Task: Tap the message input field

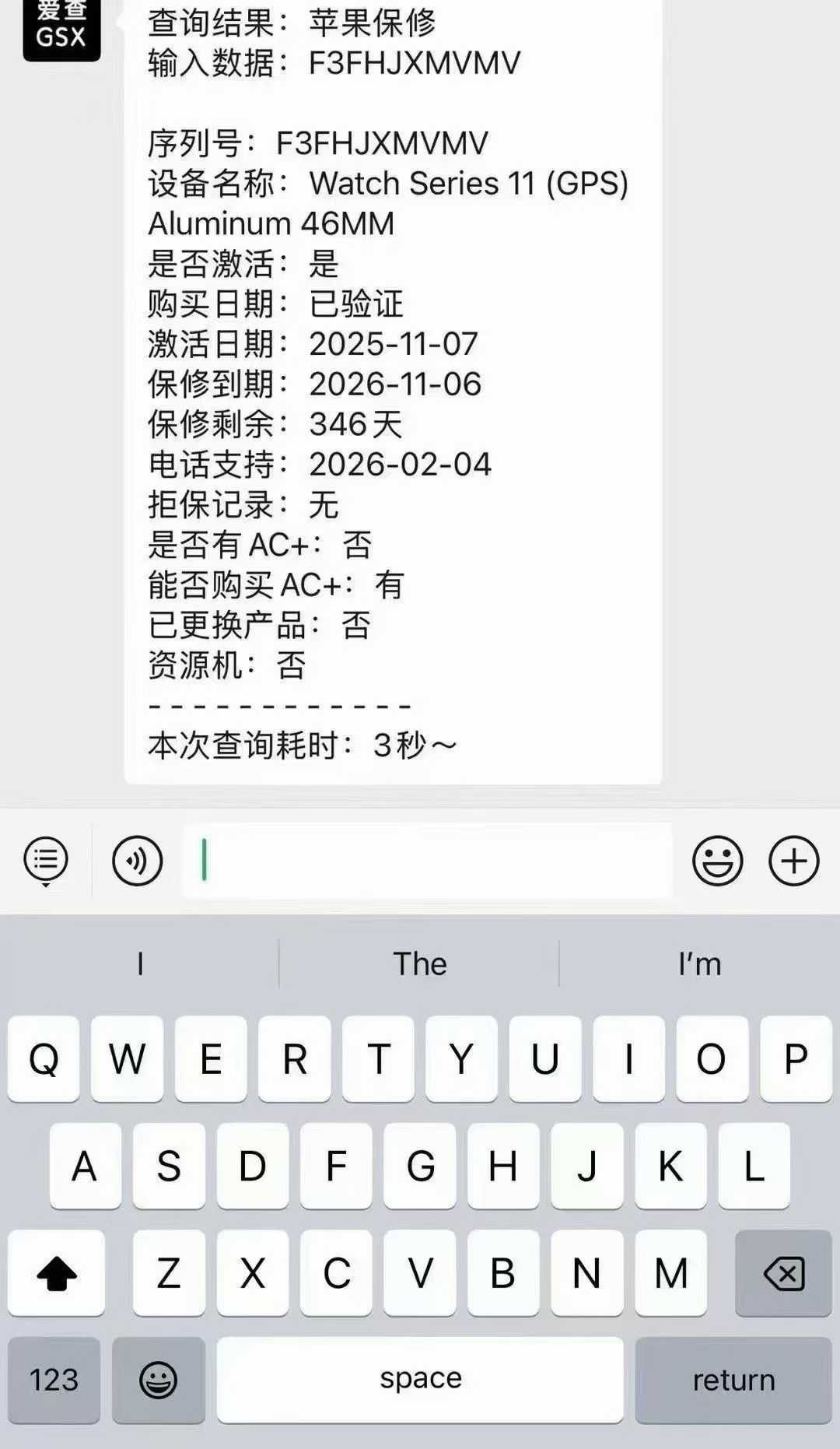Action: pyautogui.click(x=426, y=861)
